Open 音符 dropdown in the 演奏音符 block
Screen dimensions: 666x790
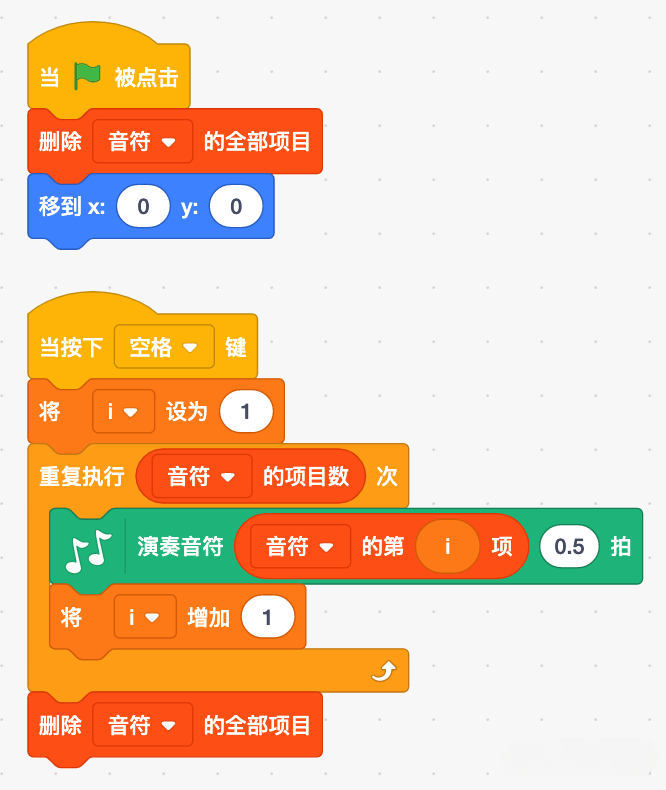(300, 546)
